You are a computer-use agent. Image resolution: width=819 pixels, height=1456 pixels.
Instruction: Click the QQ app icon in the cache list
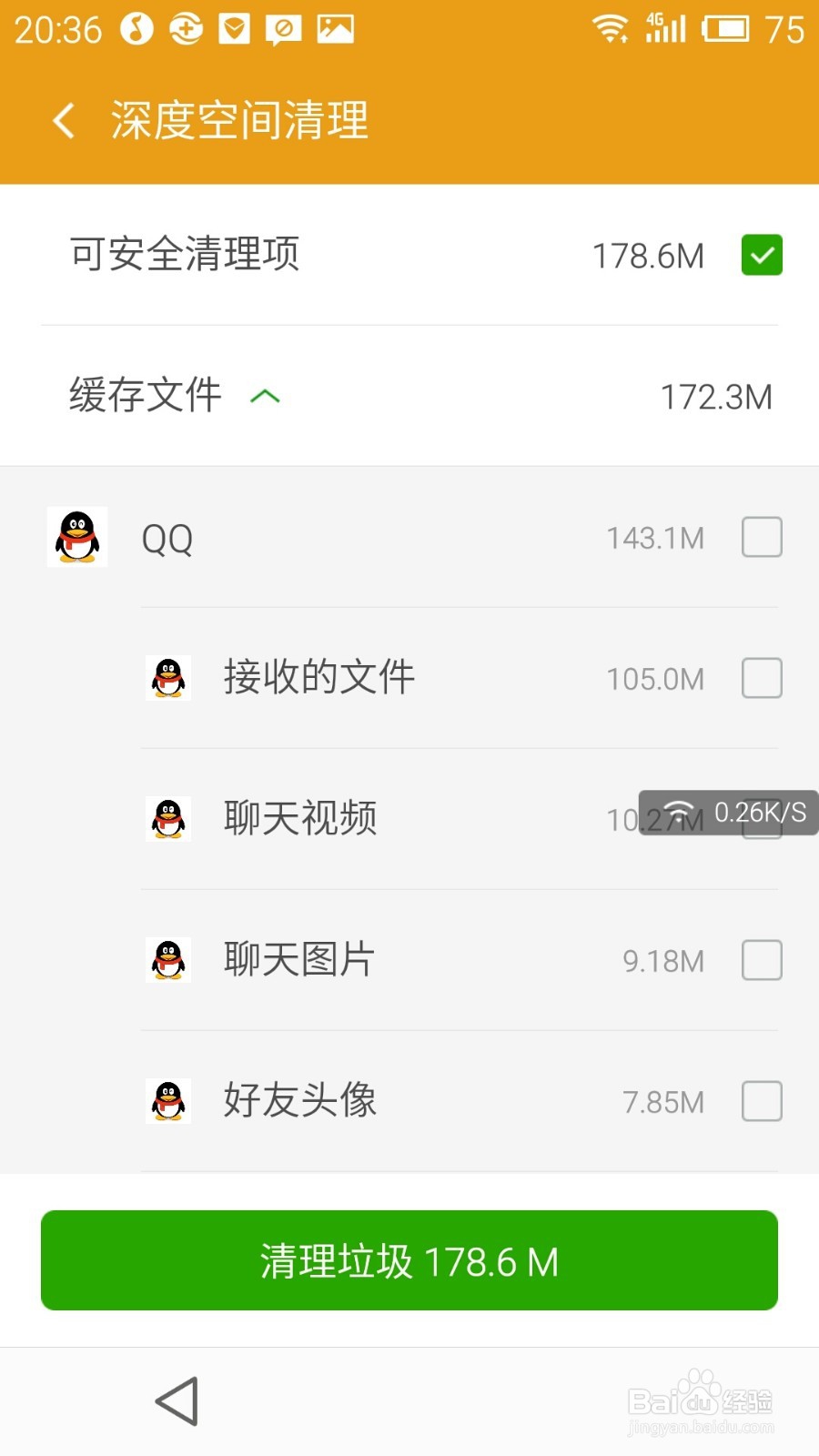click(x=76, y=537)
